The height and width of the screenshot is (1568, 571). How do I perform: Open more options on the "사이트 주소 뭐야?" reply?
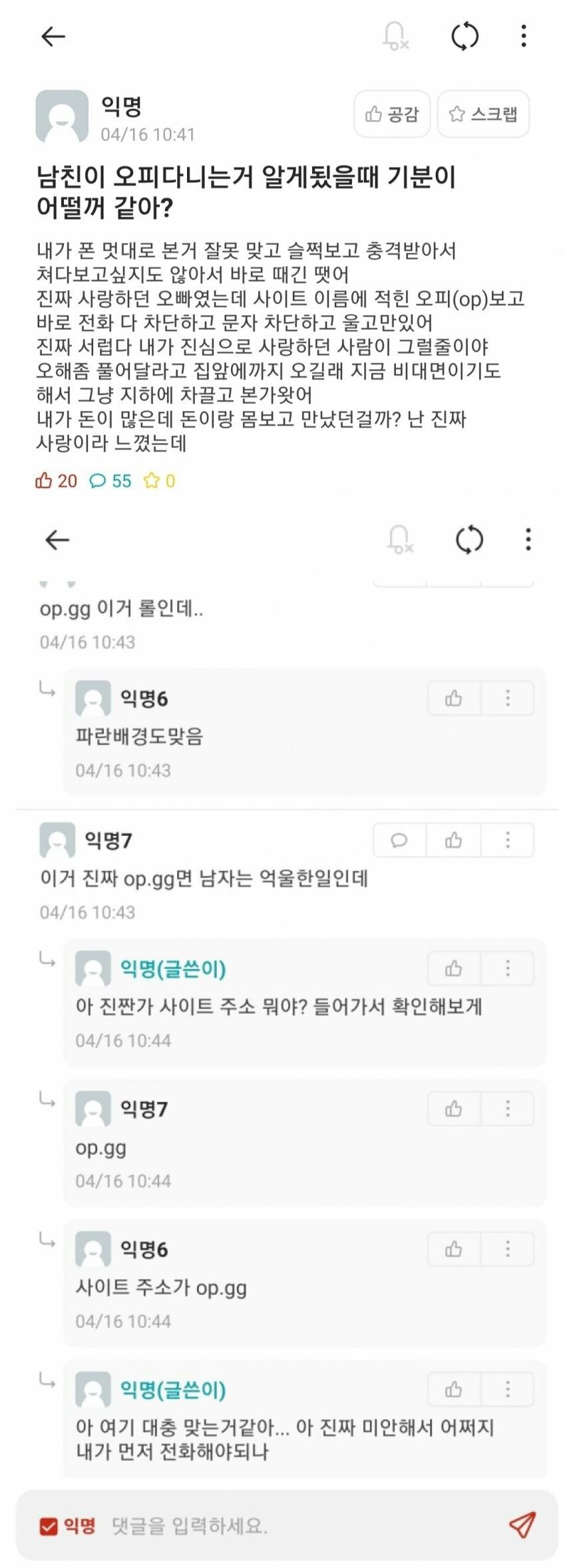click(x=508, y=968)
